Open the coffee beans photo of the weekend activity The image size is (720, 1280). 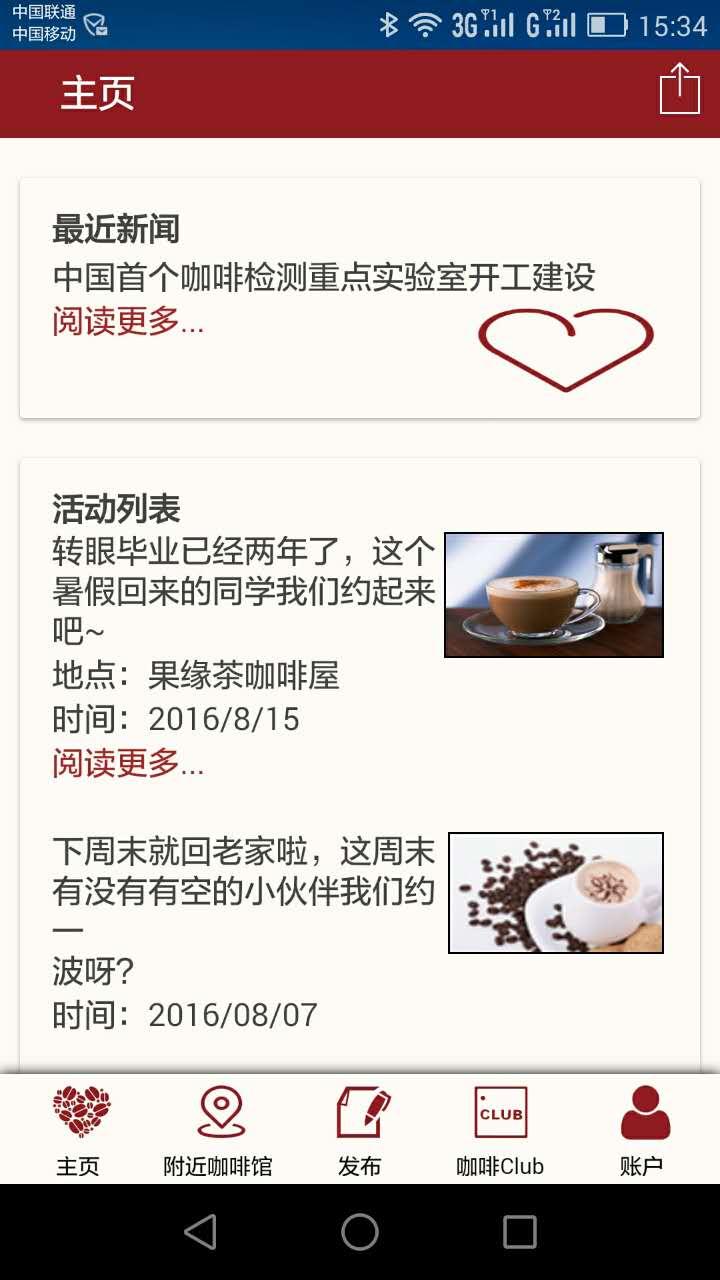(x=556, y=893)
